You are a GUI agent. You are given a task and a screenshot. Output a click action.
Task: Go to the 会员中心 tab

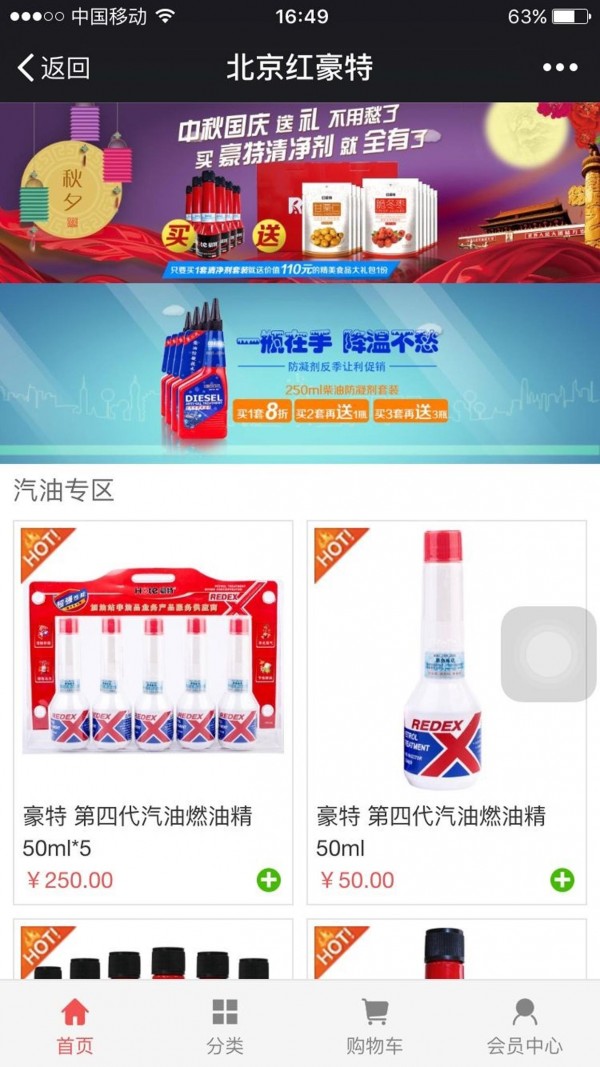[x=525, y=1026]
